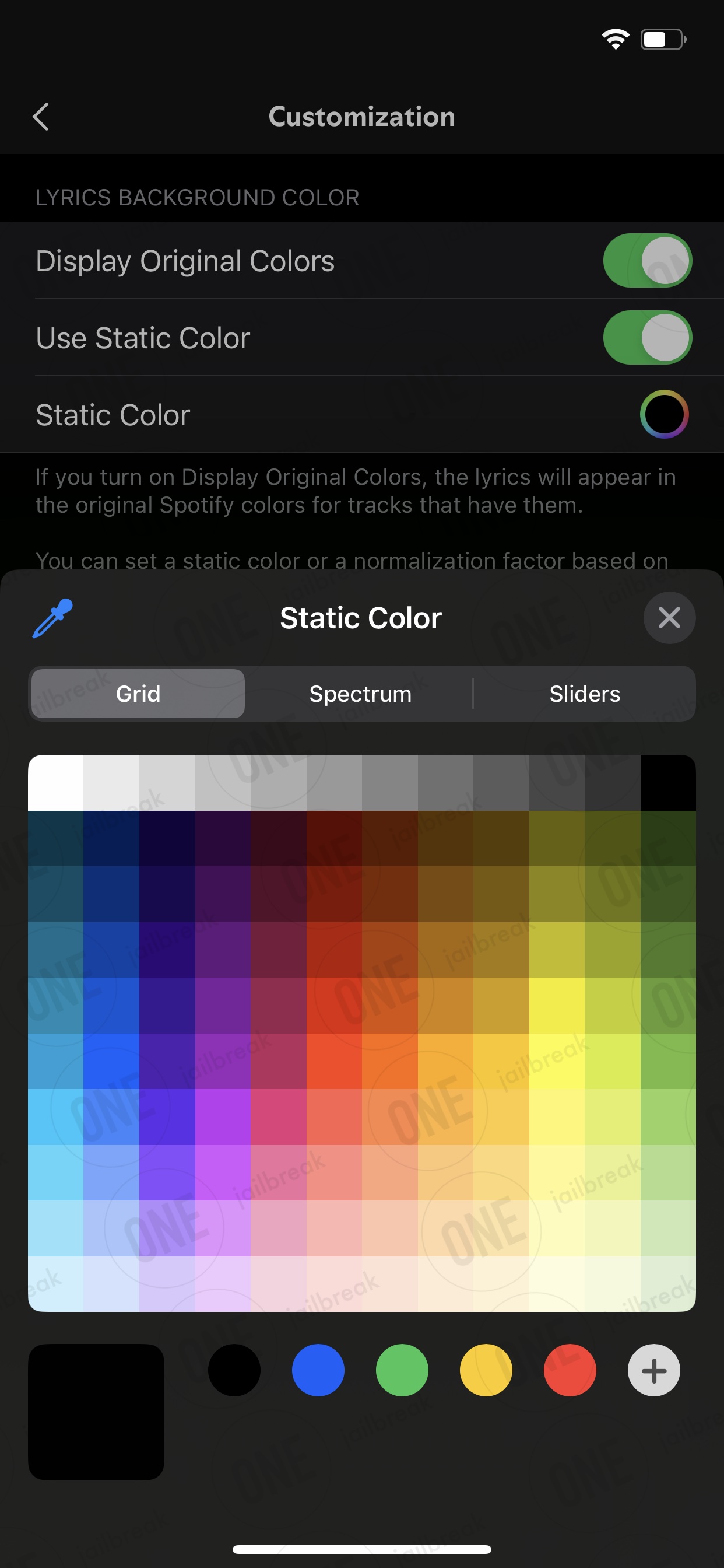Open the Static Color well
Viewport: 724px width, 1568px height.
click(665, 414)
